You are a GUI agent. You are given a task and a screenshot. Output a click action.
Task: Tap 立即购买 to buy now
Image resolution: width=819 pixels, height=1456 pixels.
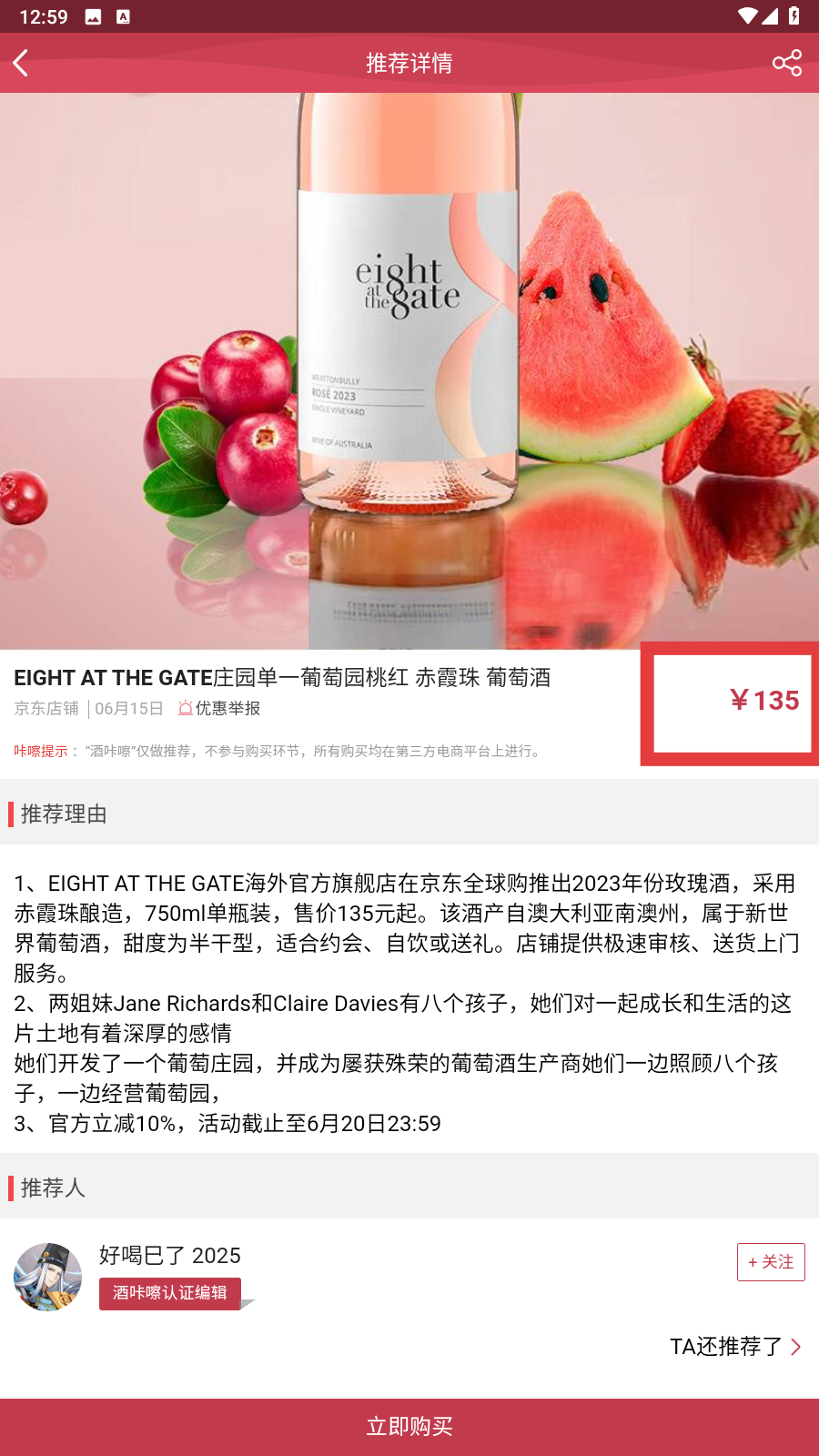coord(409,1426)
